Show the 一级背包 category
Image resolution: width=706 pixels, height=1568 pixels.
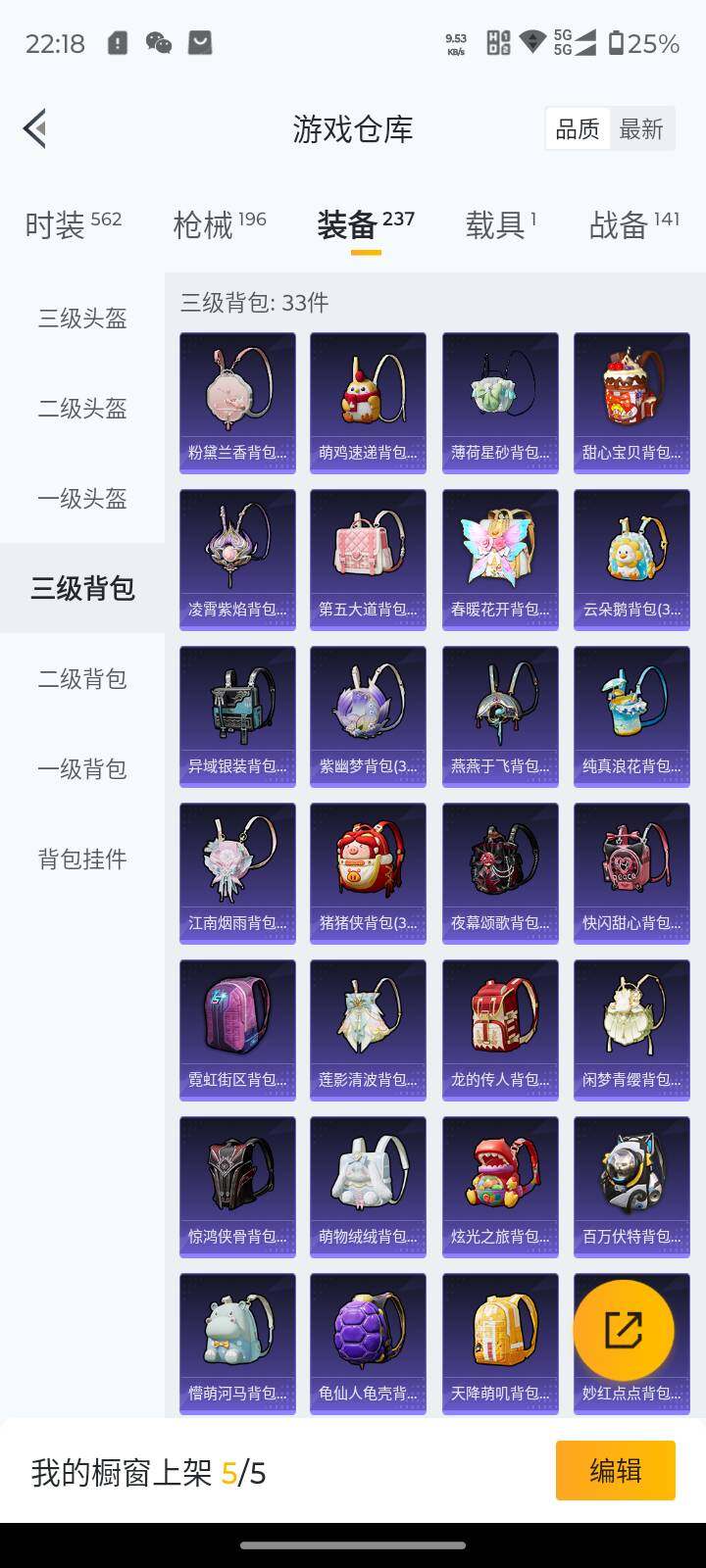82,768
